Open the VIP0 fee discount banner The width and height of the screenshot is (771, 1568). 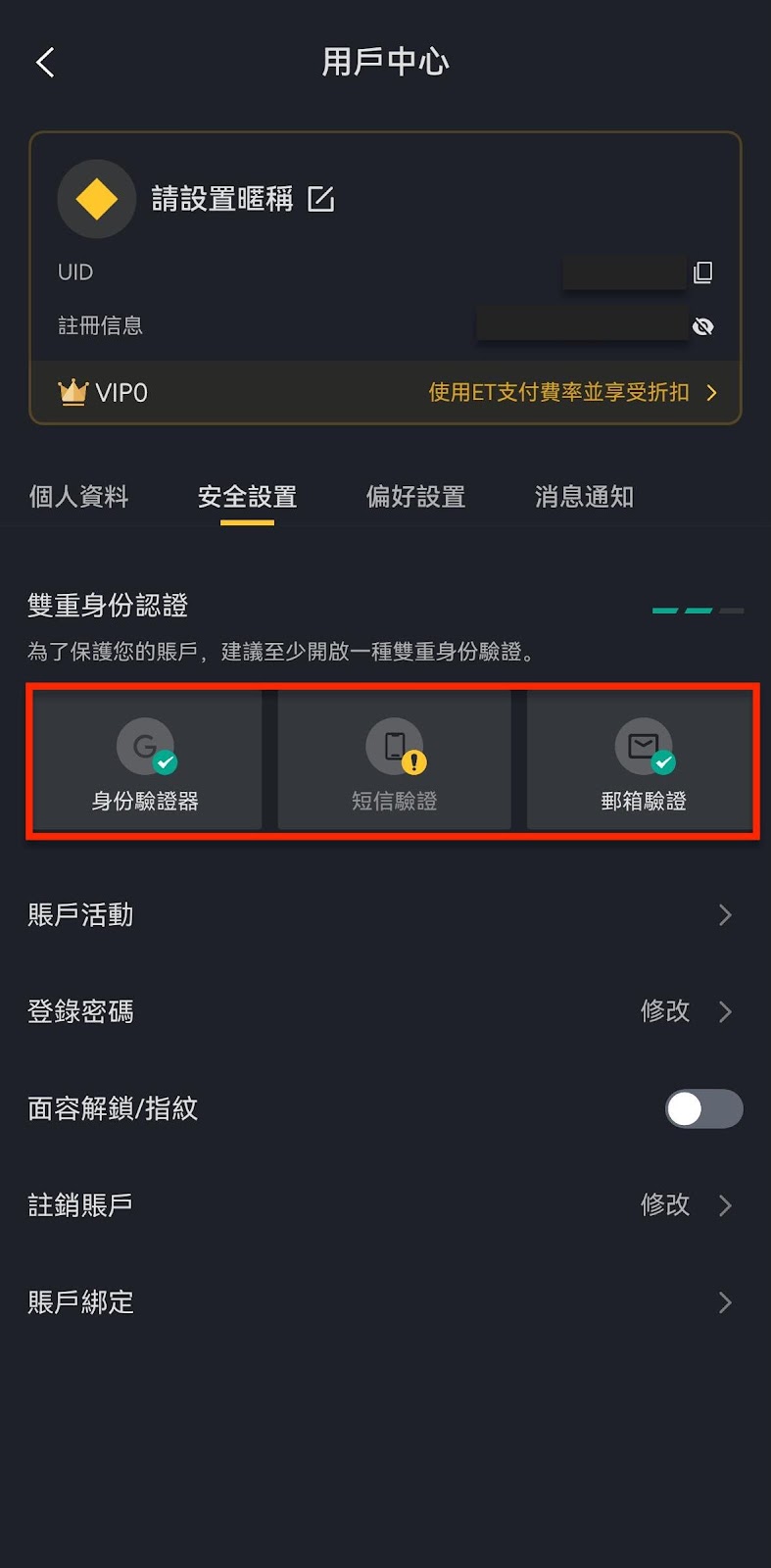(x=385, y=392)
